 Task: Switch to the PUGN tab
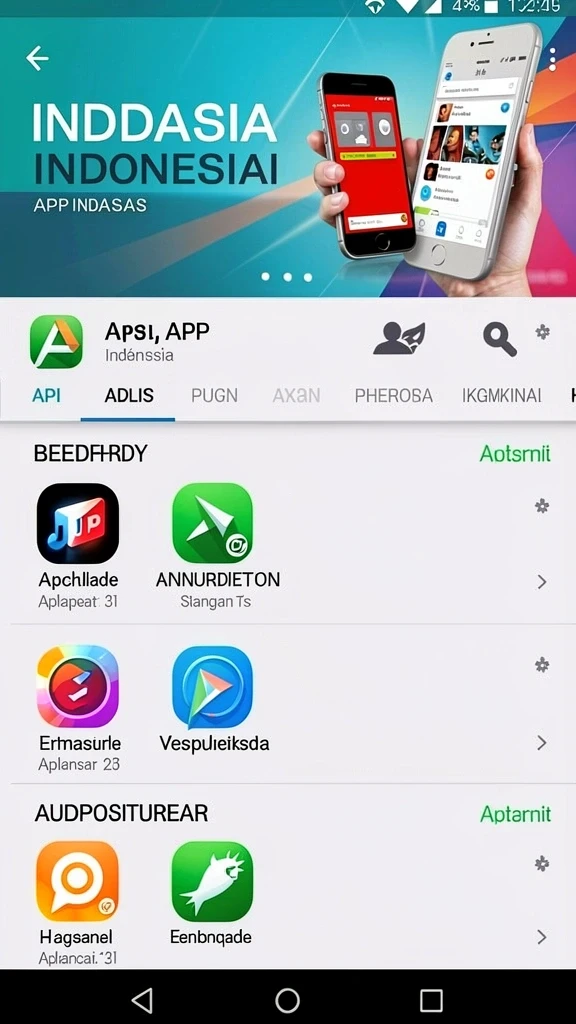(x=214, y=395)
